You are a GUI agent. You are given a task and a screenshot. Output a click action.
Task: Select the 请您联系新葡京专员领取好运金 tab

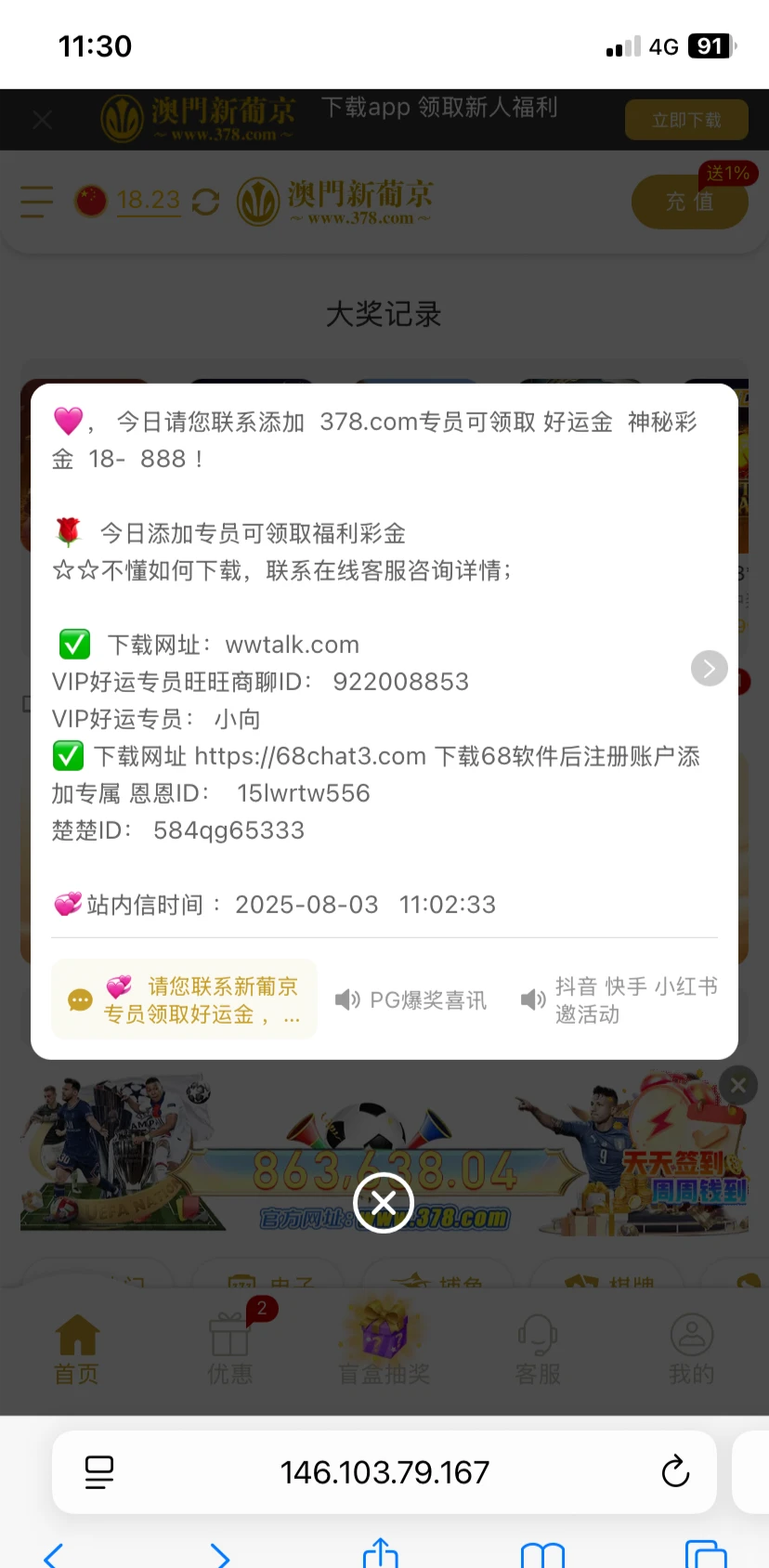pyautogui.click(x=184, y=1000)
